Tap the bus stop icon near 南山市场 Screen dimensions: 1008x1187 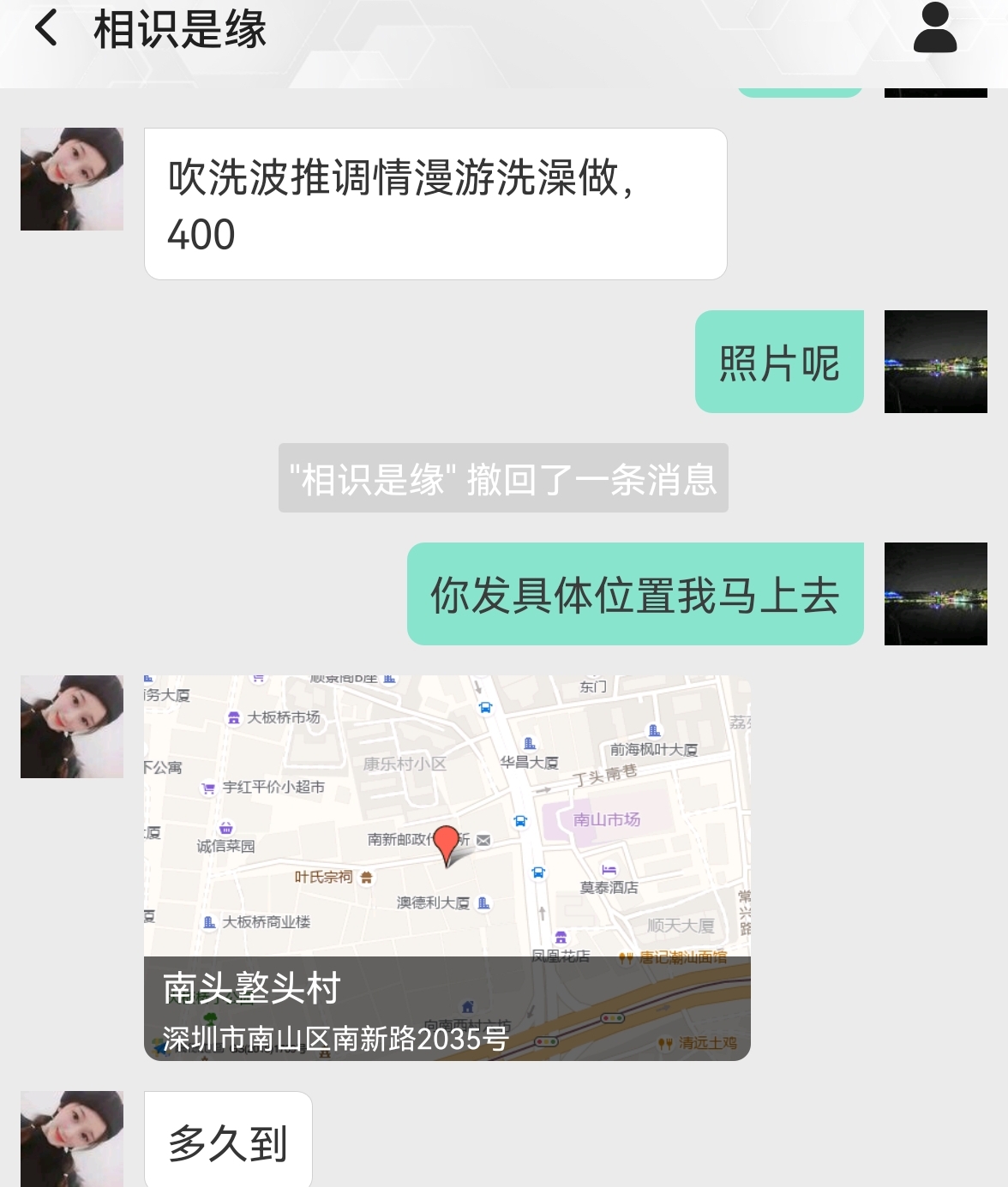point(519,820)
